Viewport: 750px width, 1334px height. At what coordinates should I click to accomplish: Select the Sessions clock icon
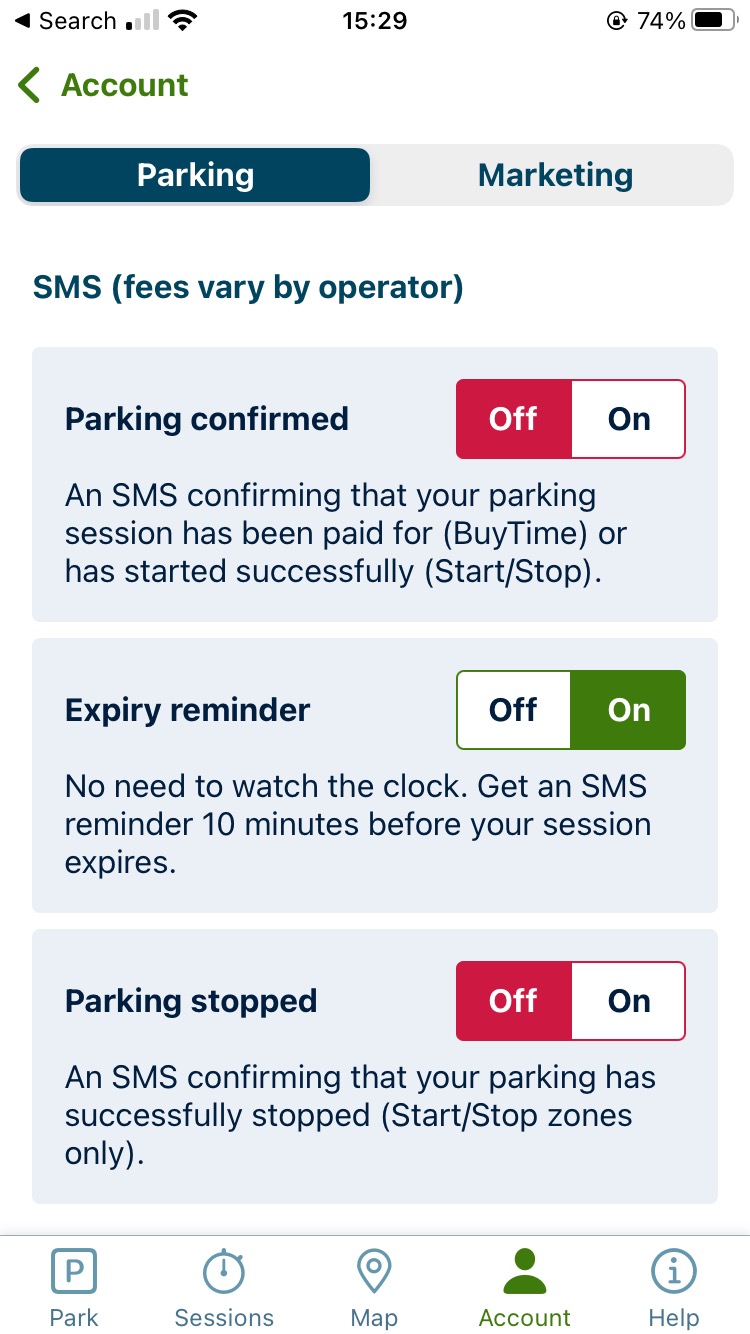[224, 1270]
